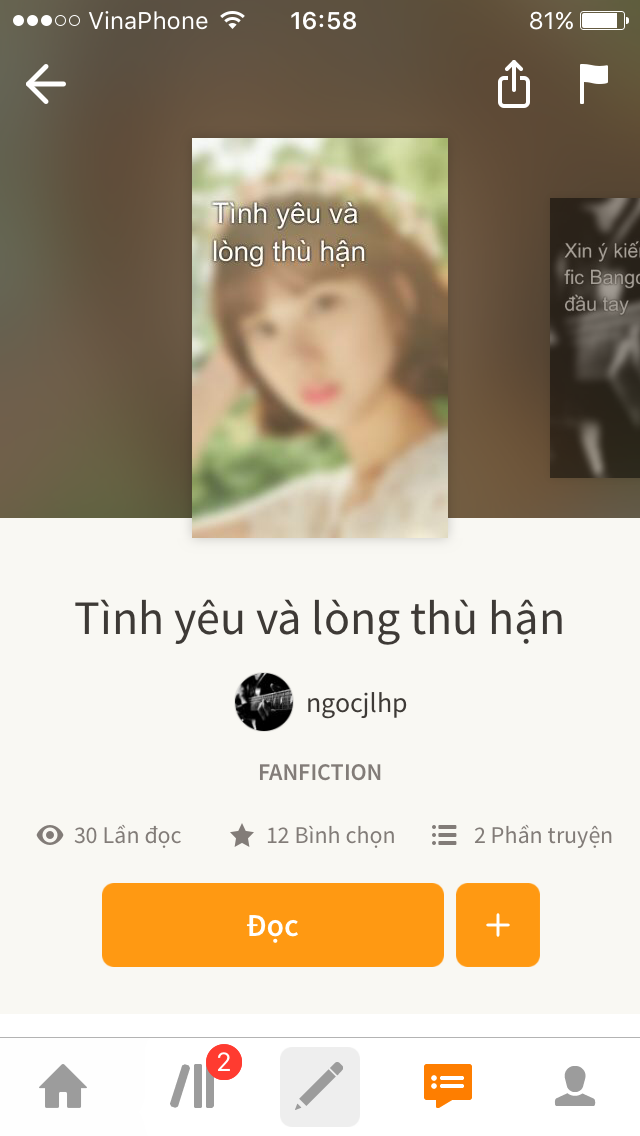The width and height of the screenshot is (640, 1136).
Task: Switch to the Write pencil tab
Action: (320, 1087)
